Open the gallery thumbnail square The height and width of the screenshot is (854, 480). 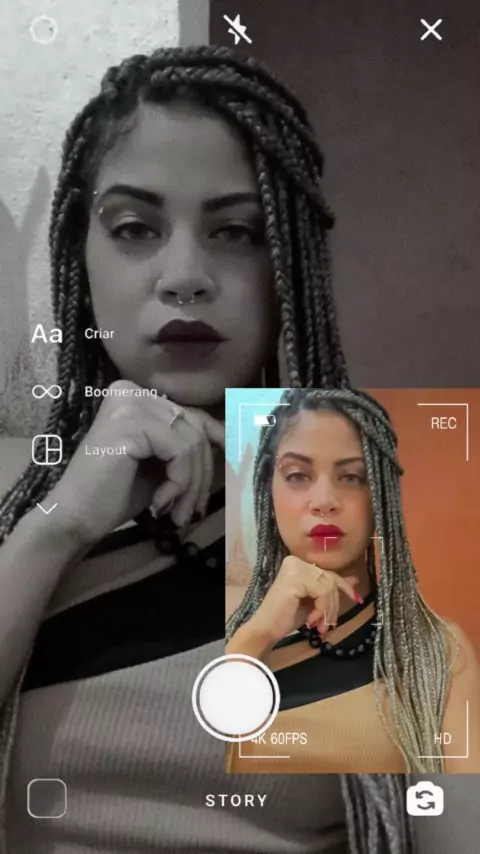coord(47,798)
